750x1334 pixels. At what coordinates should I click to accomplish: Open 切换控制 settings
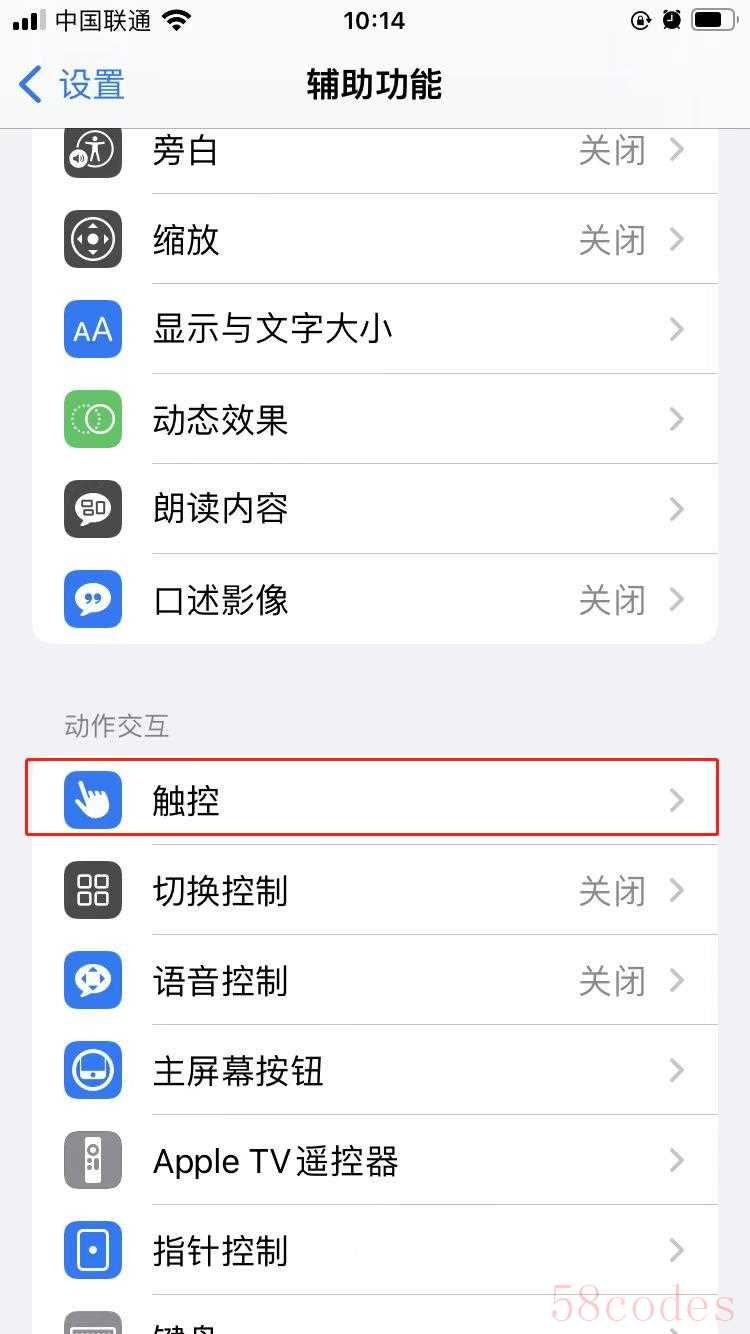375,890
